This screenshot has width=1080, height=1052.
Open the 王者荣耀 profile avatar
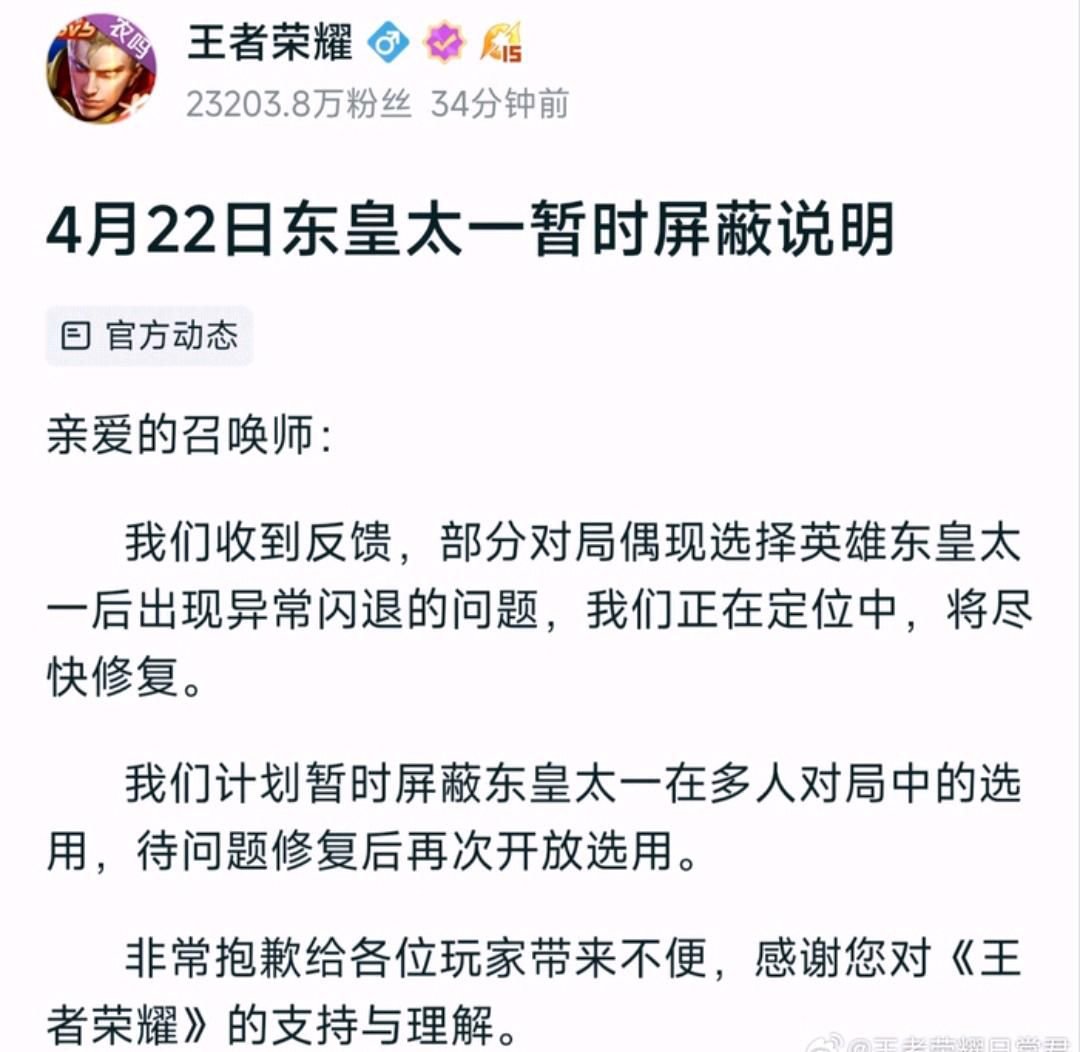point(101,67)
